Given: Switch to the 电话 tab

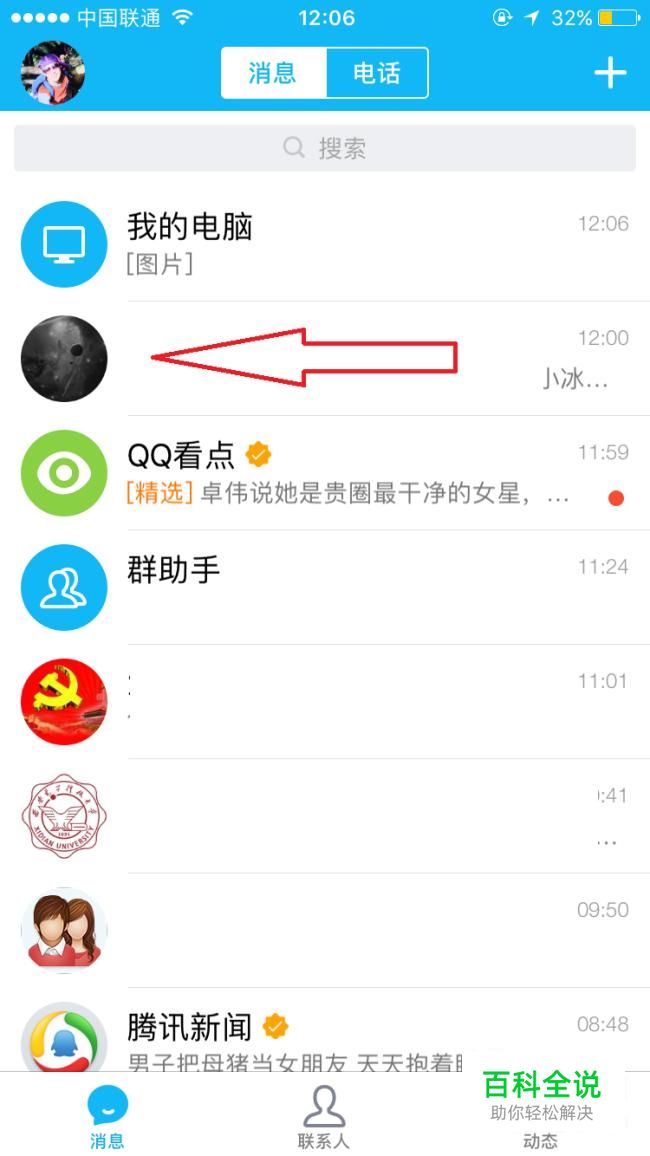Looking at the screenshot, I should (376, 73).
